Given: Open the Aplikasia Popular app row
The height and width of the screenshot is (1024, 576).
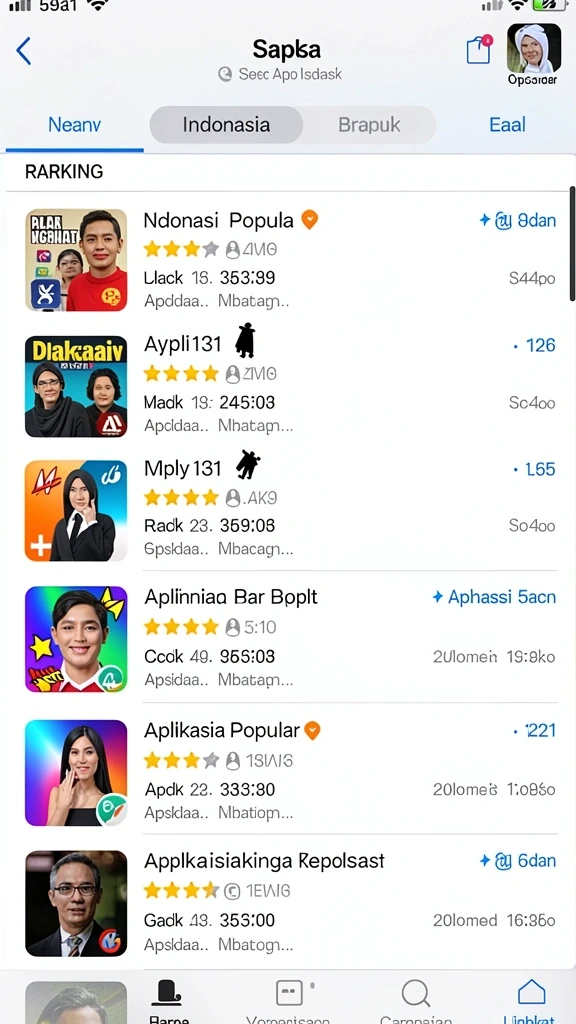Looking at the screenshot, I should click(291, 771).
